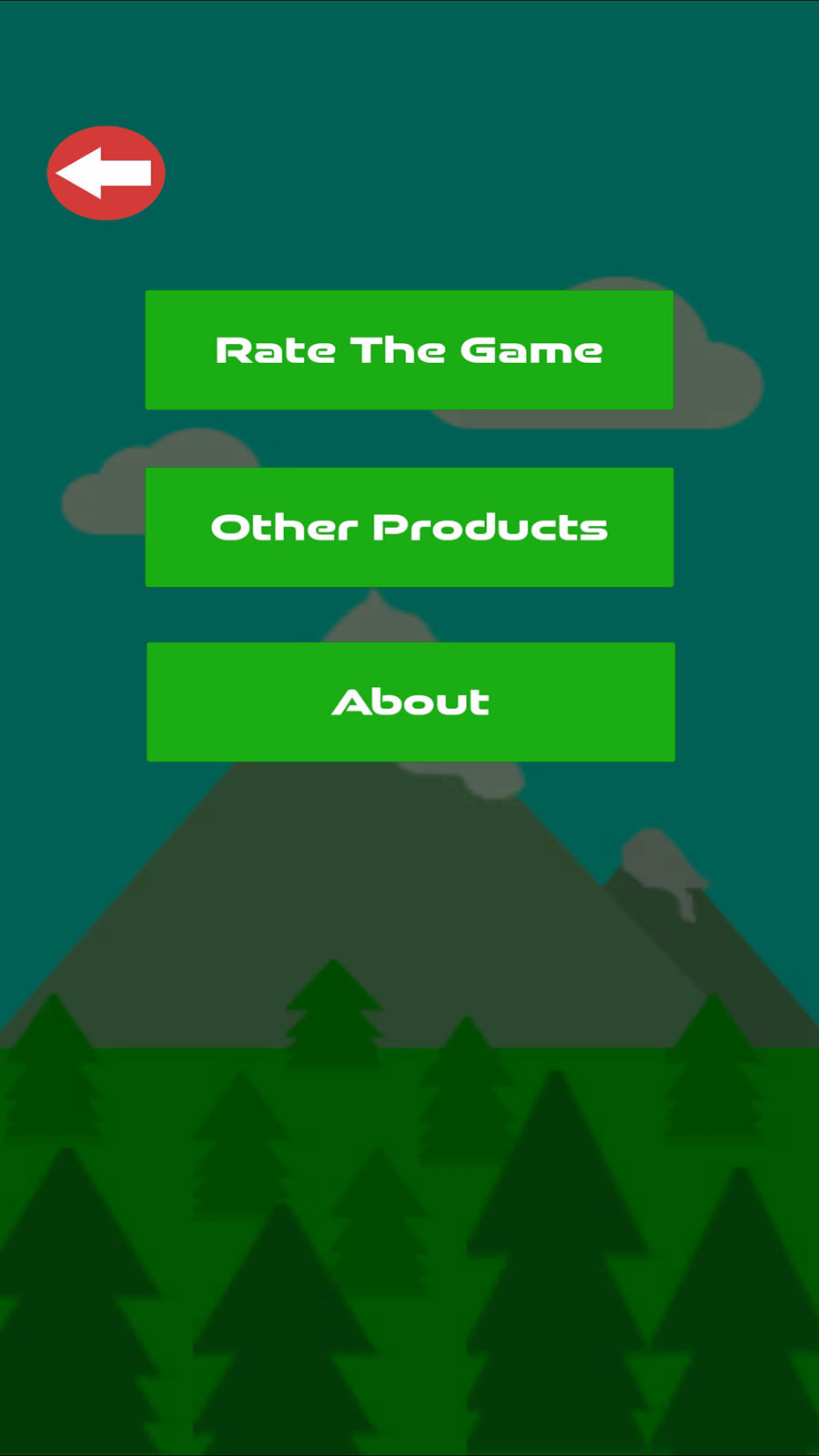
Task: Open the About section
Action: [x=410, y=702]
